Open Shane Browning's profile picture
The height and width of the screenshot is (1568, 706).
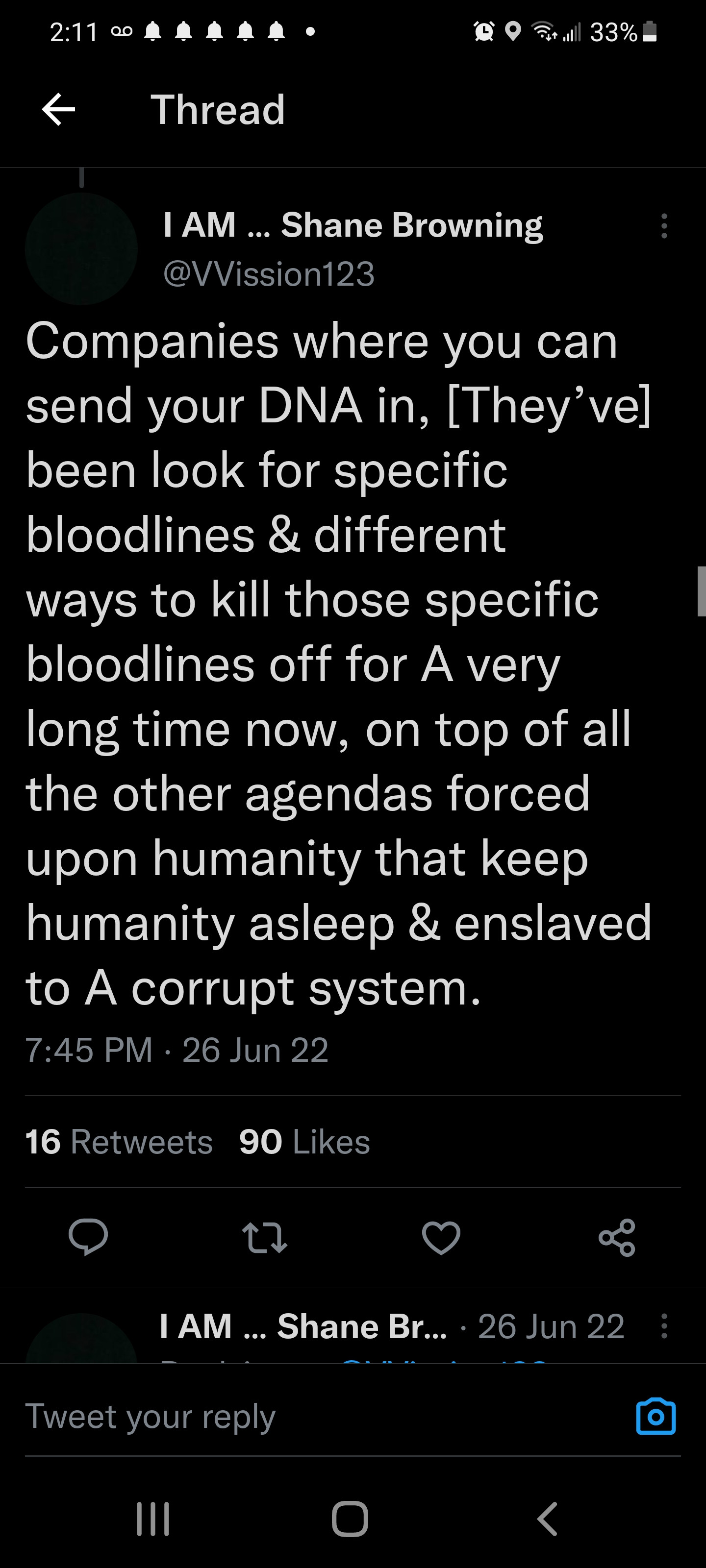click(81, 248)
